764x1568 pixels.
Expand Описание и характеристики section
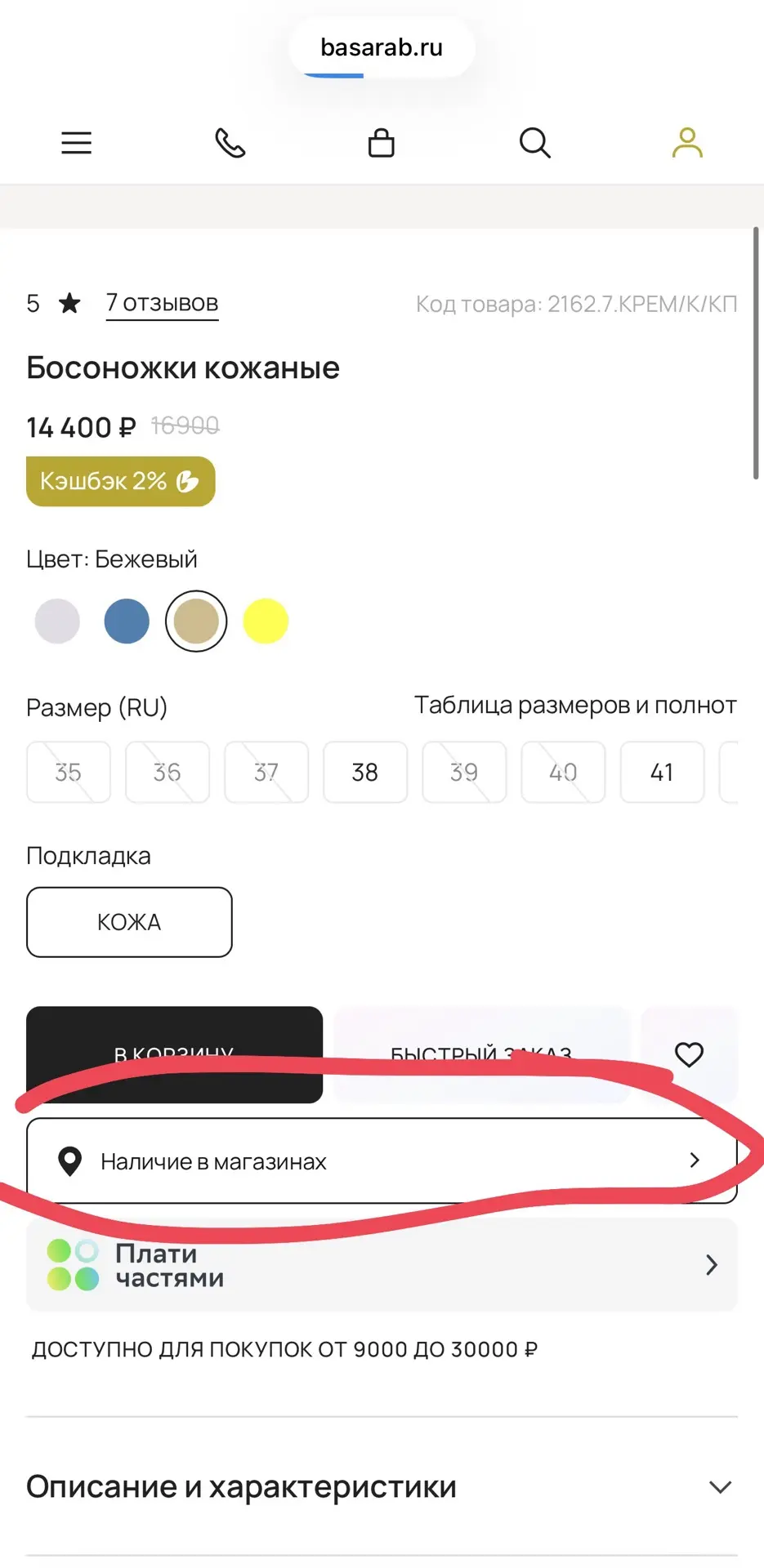click(x=382, y=1486)
